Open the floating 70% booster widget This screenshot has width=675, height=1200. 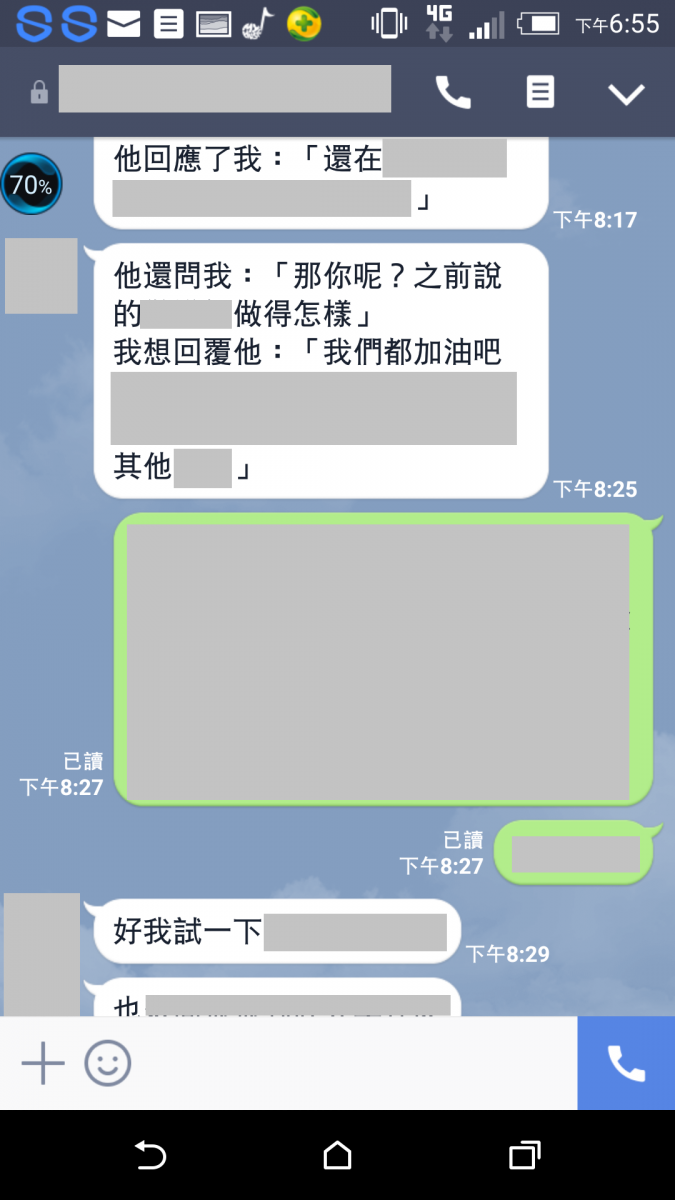click(31, 185)
